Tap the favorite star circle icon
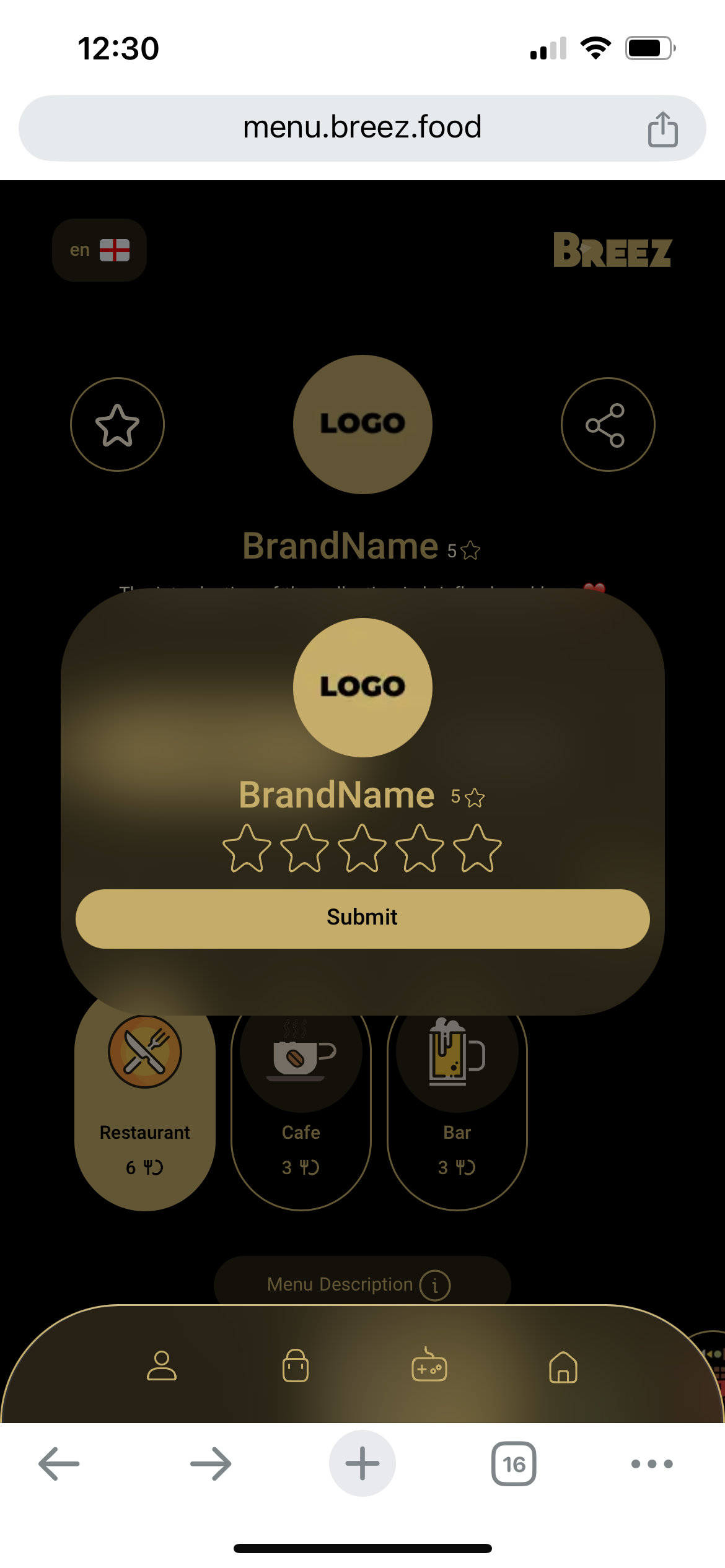This screenshot has width=725, height=1568. pyautogui.click(x=117, y=425)
